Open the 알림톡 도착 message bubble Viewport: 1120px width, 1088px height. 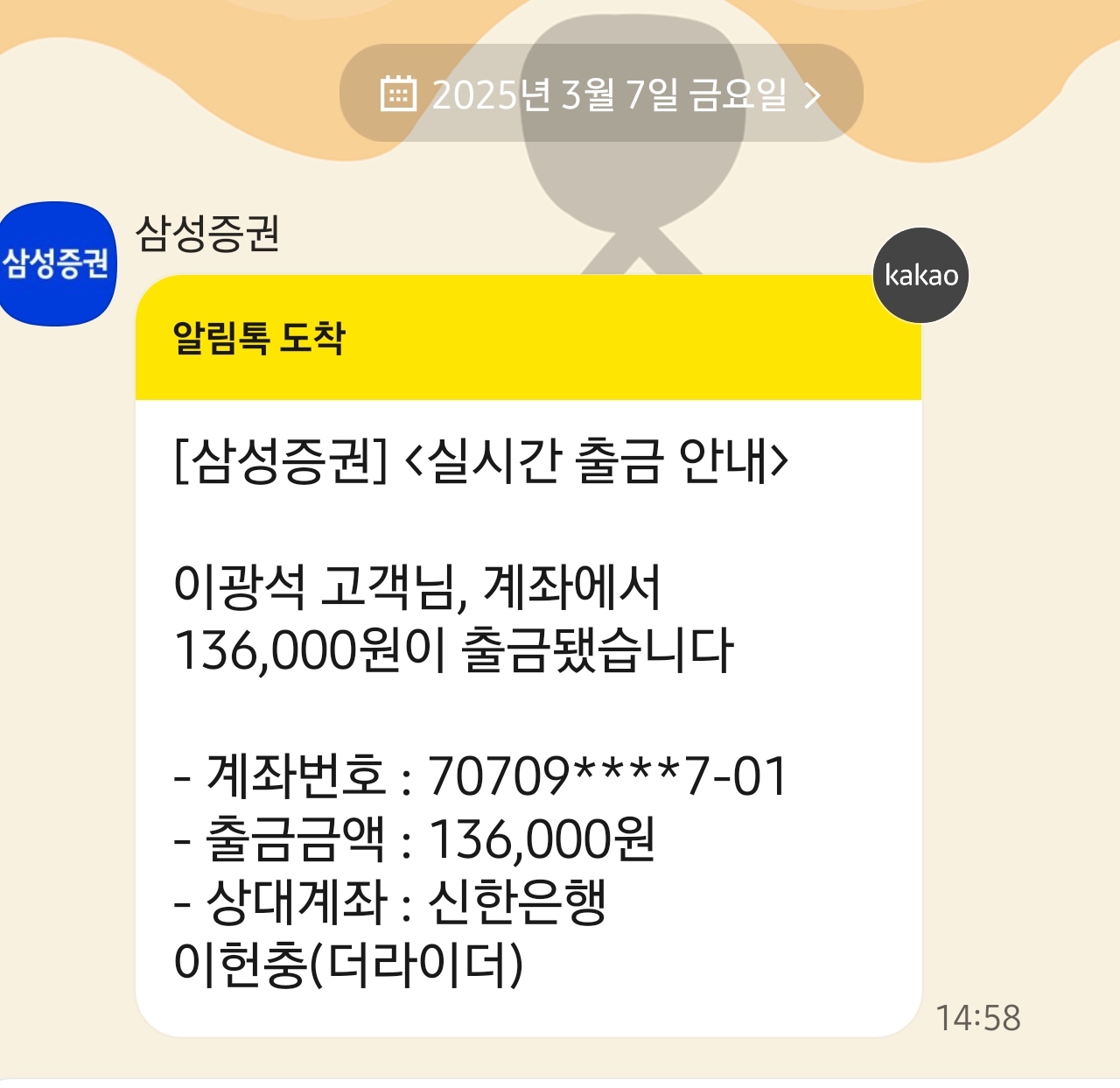(528, 656)
